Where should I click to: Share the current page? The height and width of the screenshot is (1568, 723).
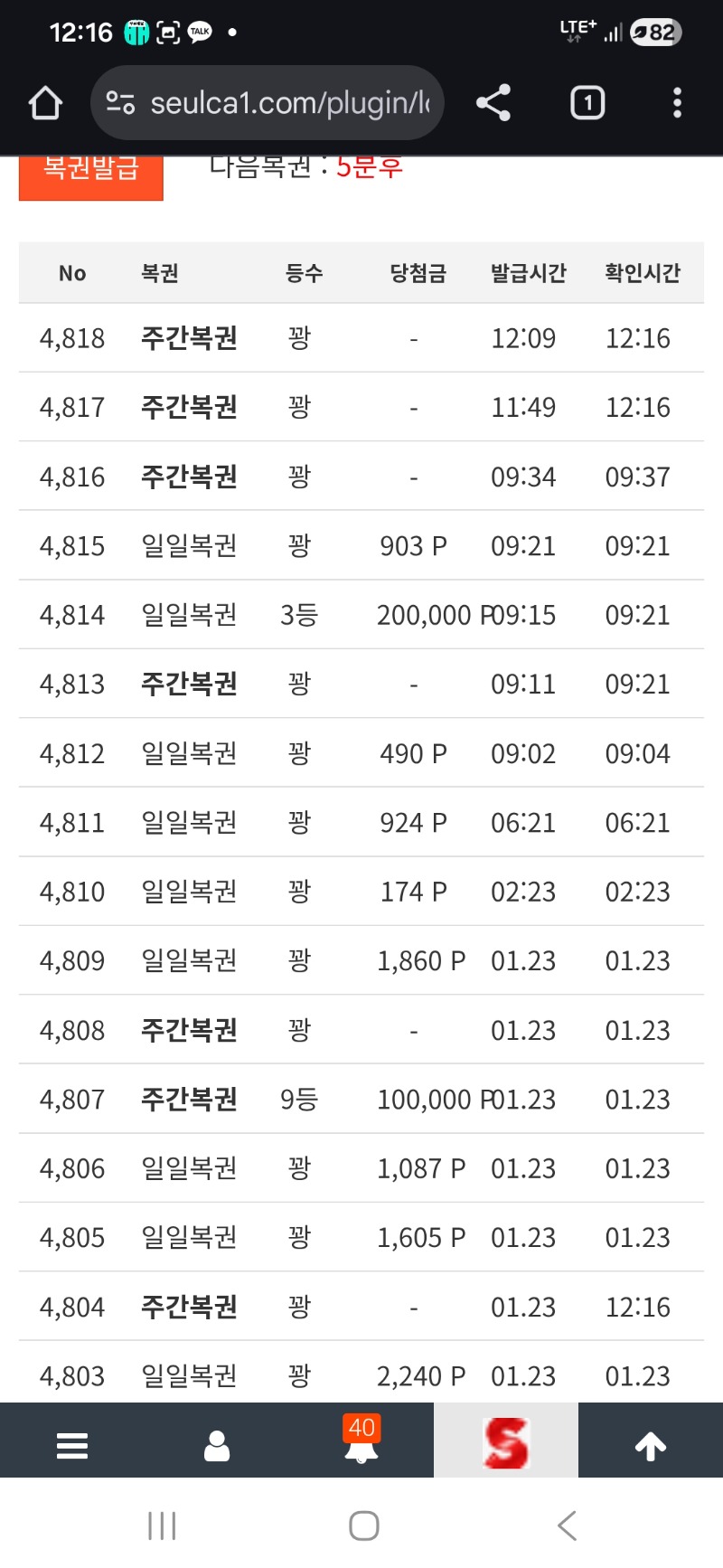(493, 103)
